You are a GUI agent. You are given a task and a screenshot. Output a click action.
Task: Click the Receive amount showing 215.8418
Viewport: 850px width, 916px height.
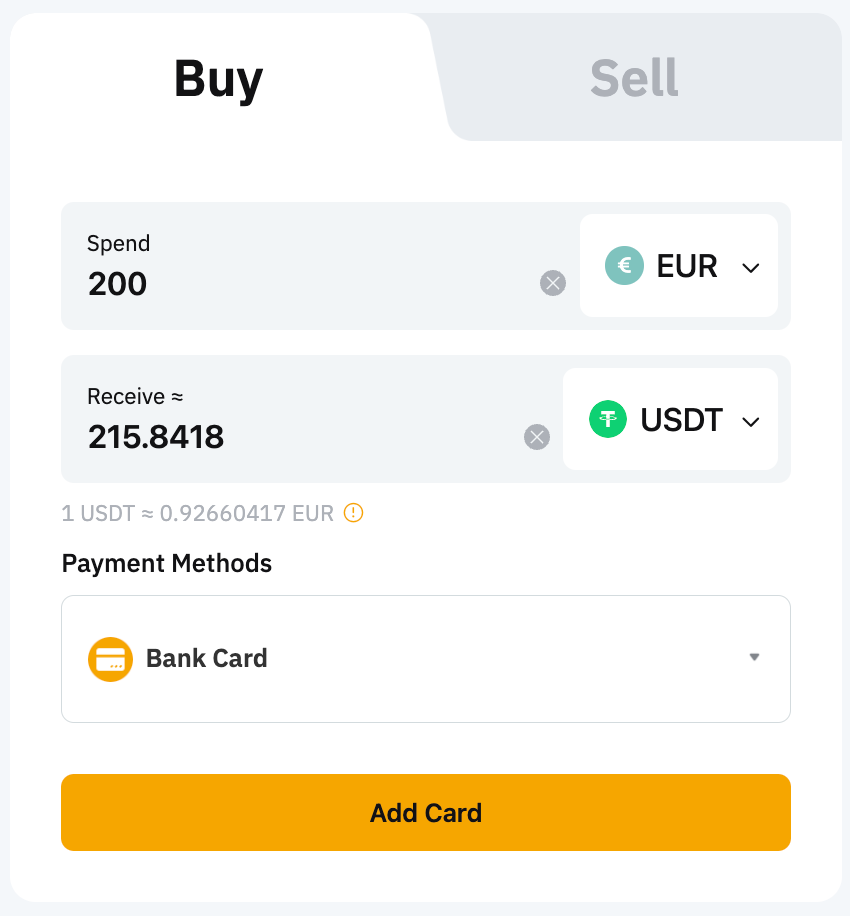[156, 437]
